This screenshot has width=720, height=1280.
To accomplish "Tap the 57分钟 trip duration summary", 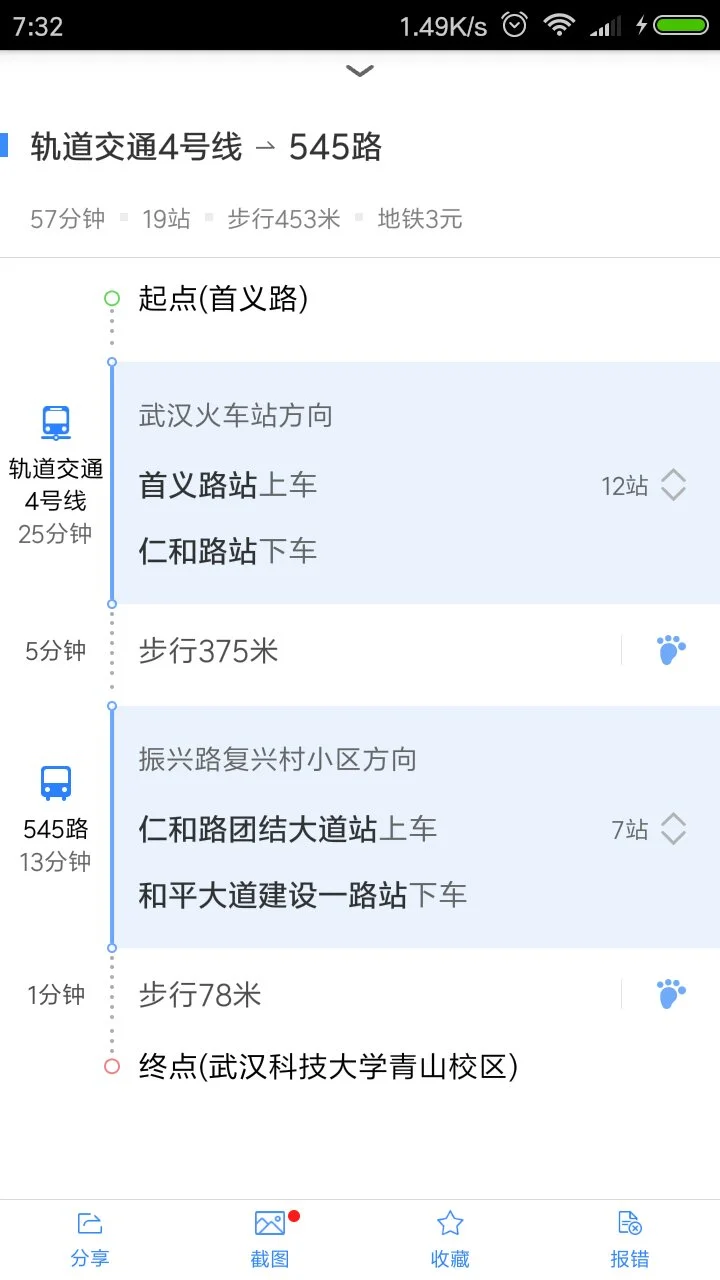I will (64, 219).
